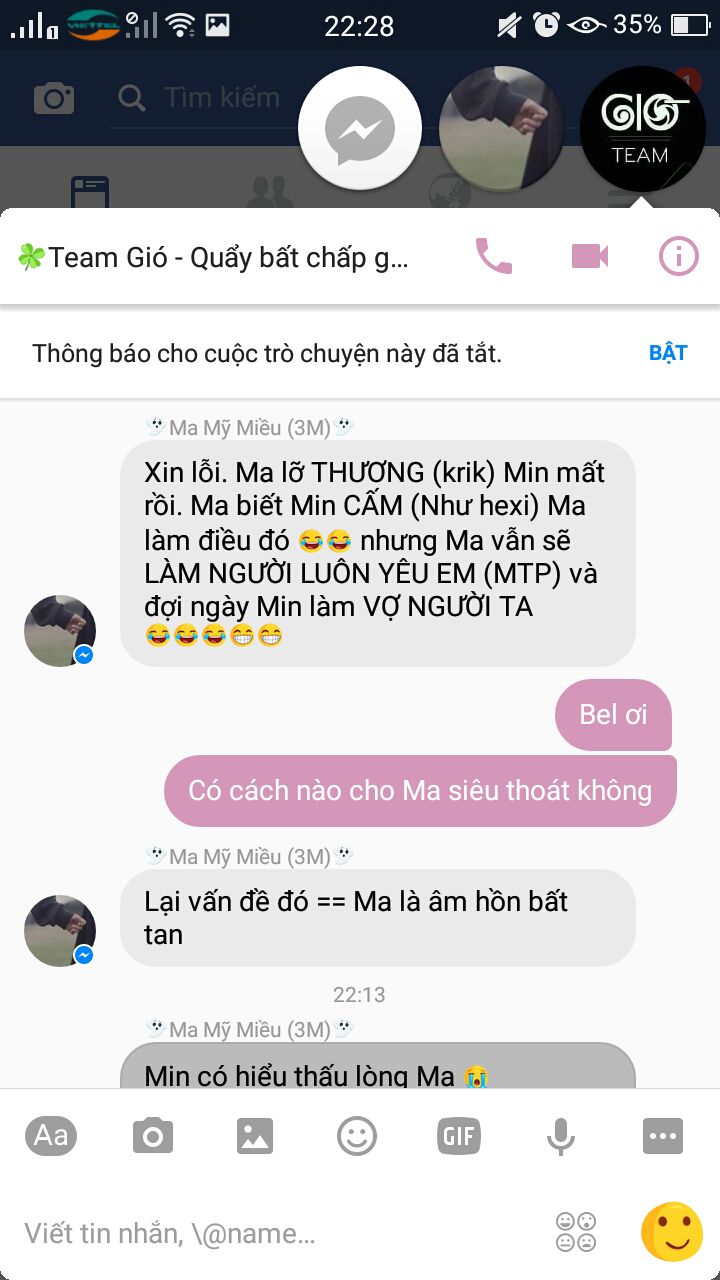Tap BẬT to turn notifications on
The image size is (720, 1280).
(668, 353)
